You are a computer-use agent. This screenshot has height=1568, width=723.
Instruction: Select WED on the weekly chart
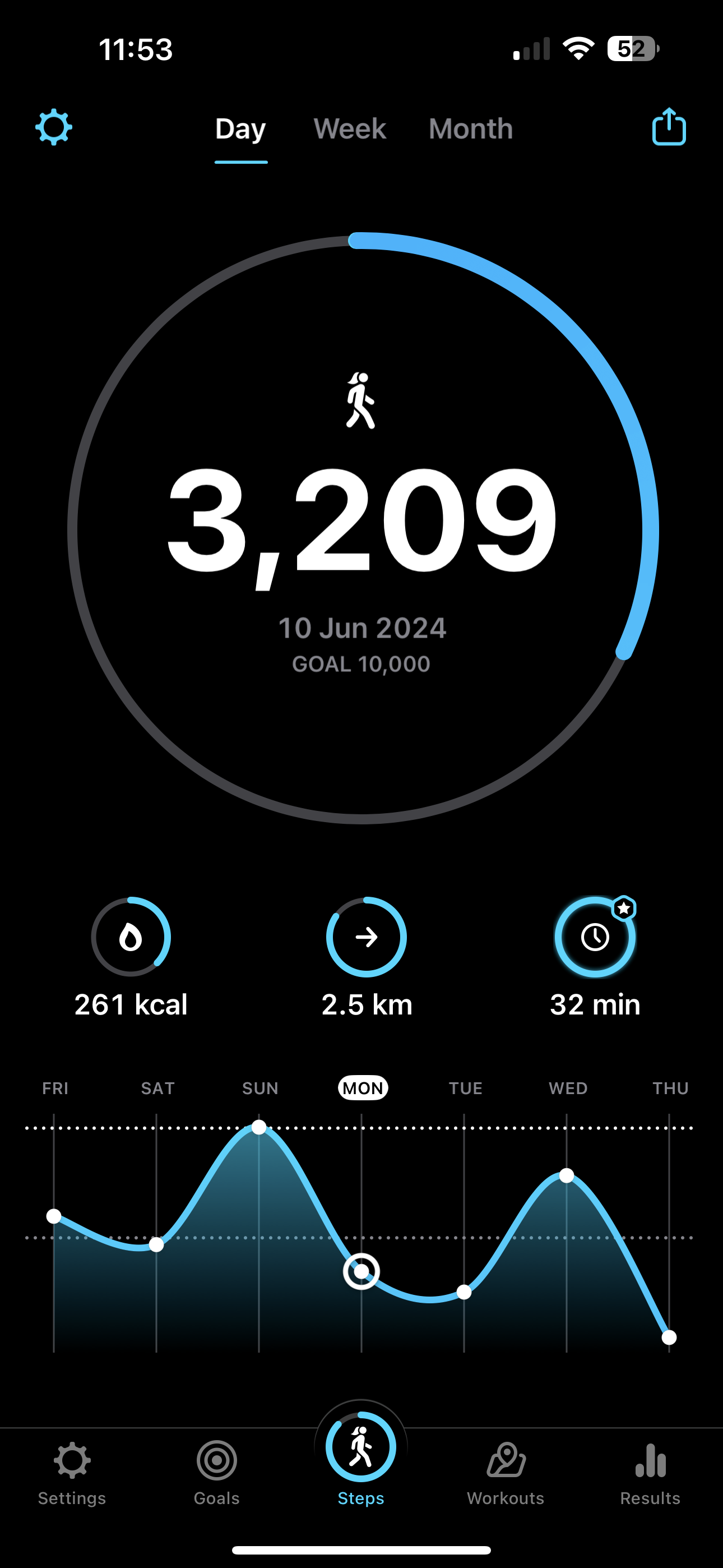[568, 1089]
